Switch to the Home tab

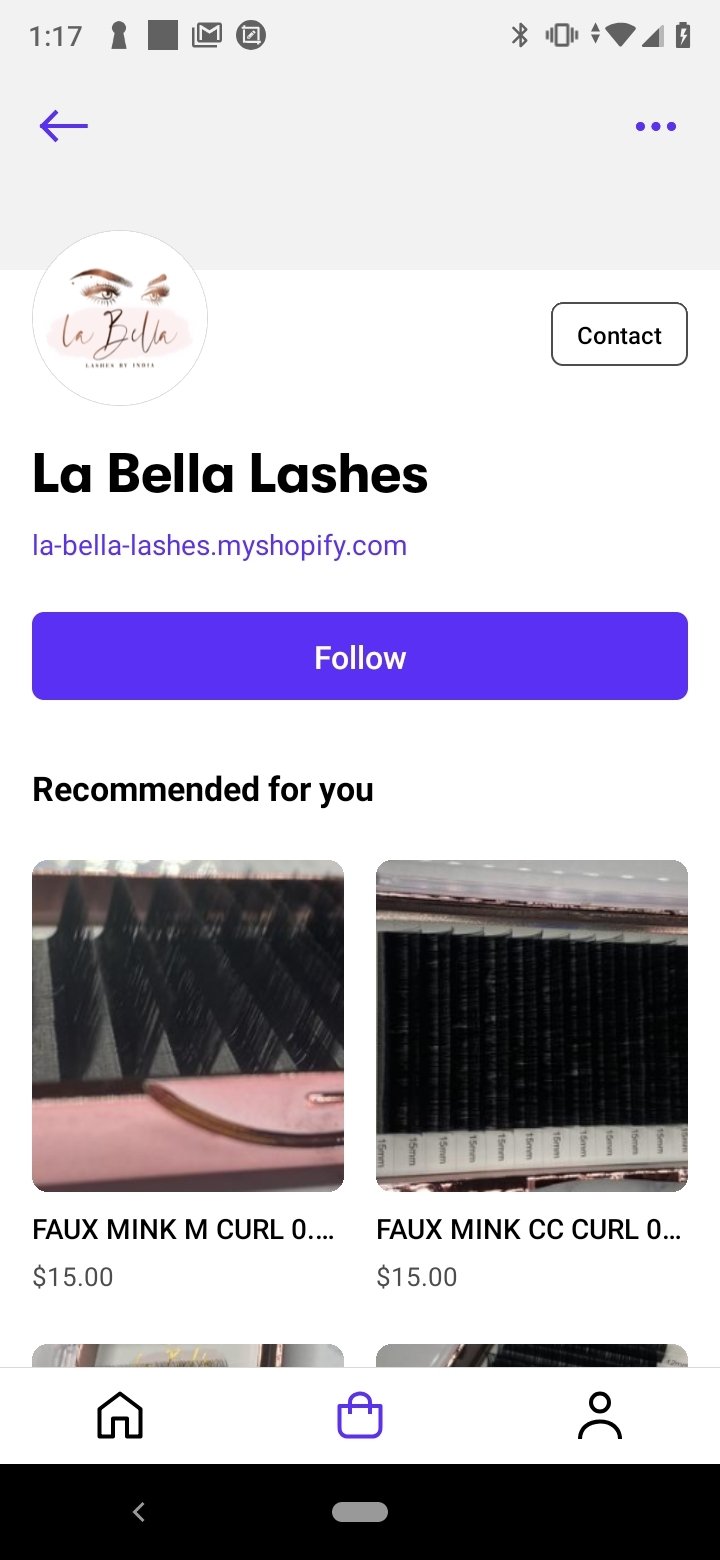[120, 1416]
